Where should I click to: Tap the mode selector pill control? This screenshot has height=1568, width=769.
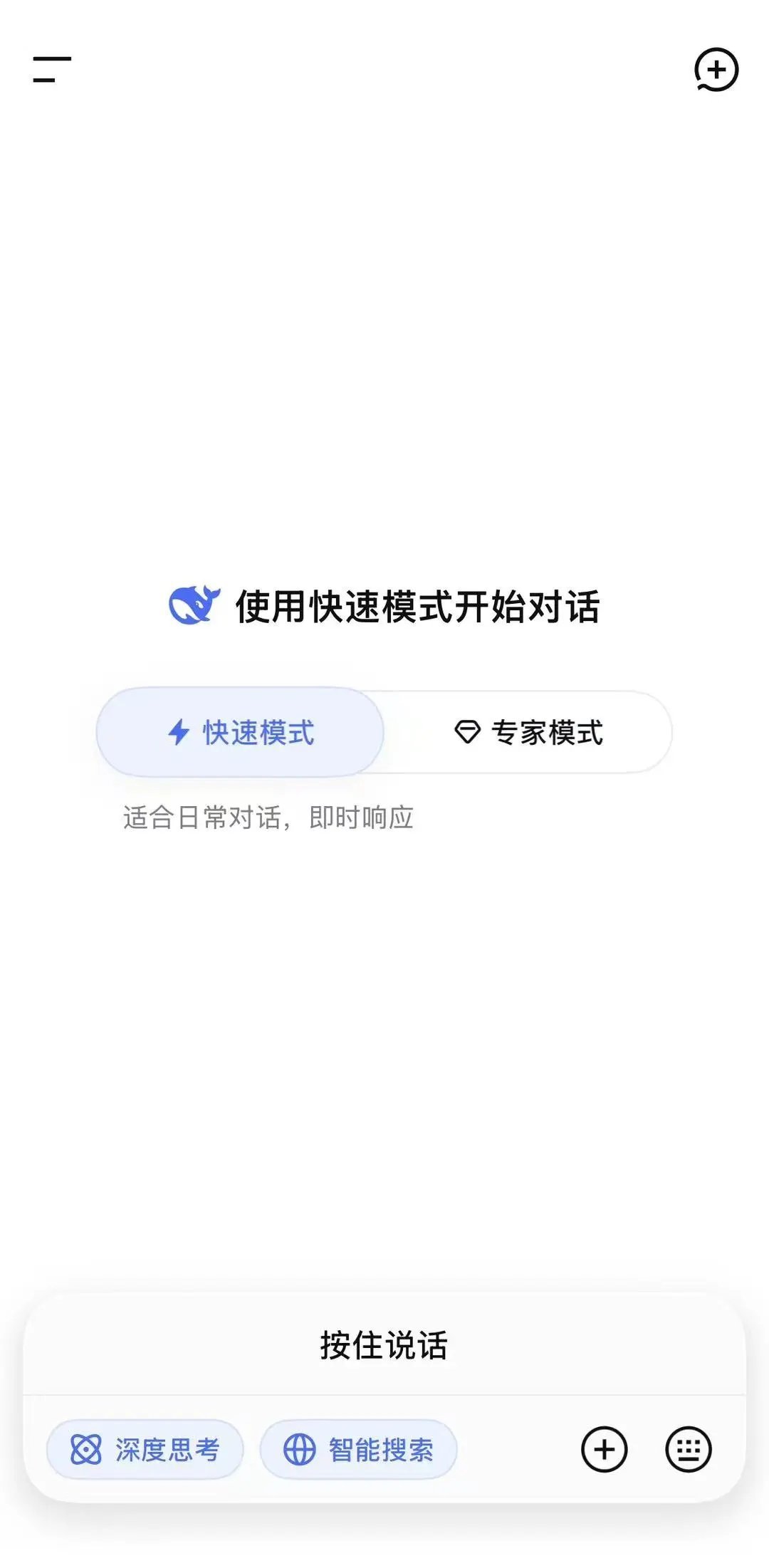click(384, 733)
